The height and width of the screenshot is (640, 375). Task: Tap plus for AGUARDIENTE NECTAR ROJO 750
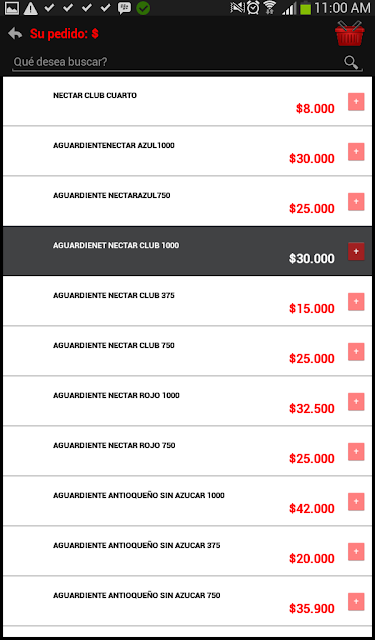point(356,451)
